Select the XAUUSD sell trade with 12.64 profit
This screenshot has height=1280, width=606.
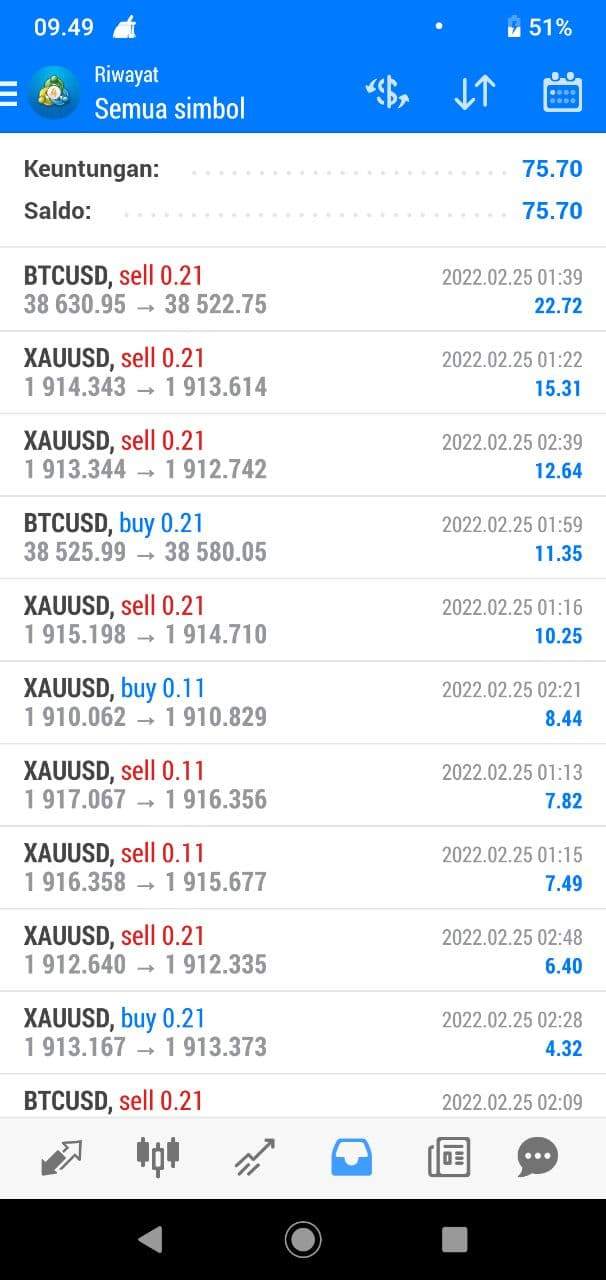(303, 455)
